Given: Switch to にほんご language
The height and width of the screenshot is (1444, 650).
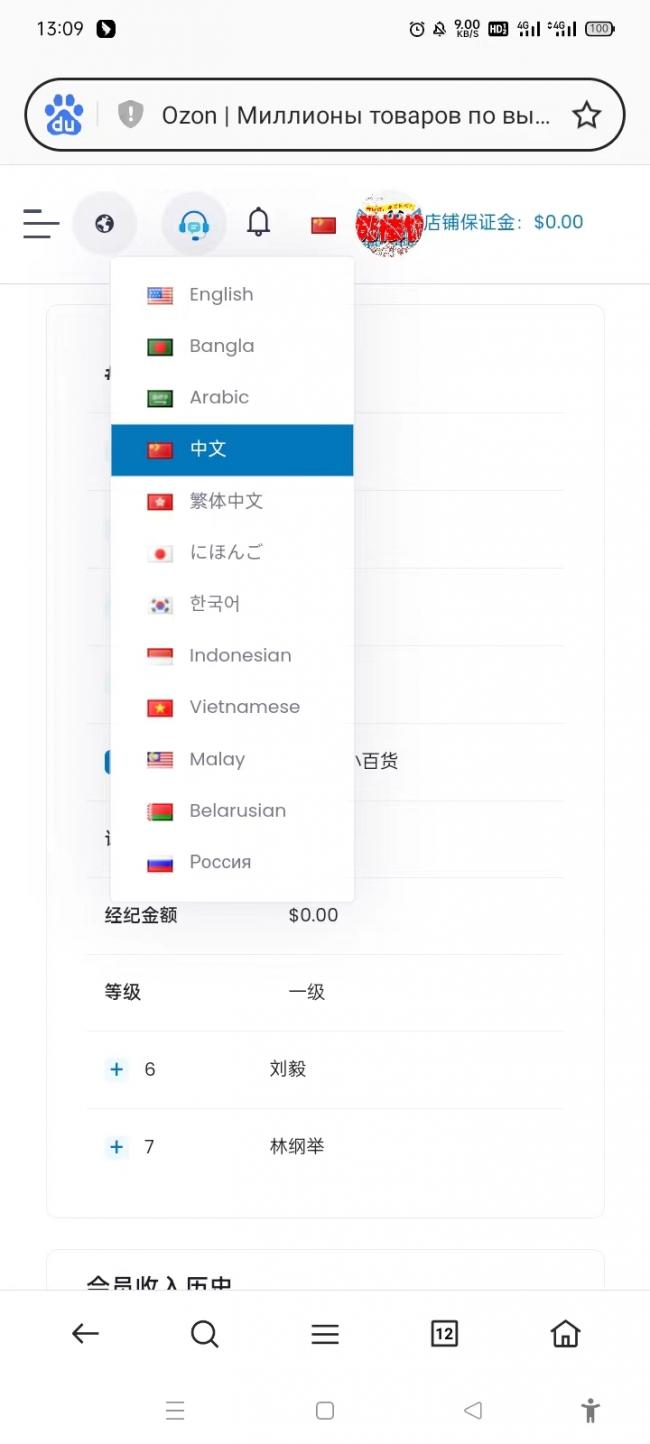Looking at the screenshot, I should click(232, 552).
